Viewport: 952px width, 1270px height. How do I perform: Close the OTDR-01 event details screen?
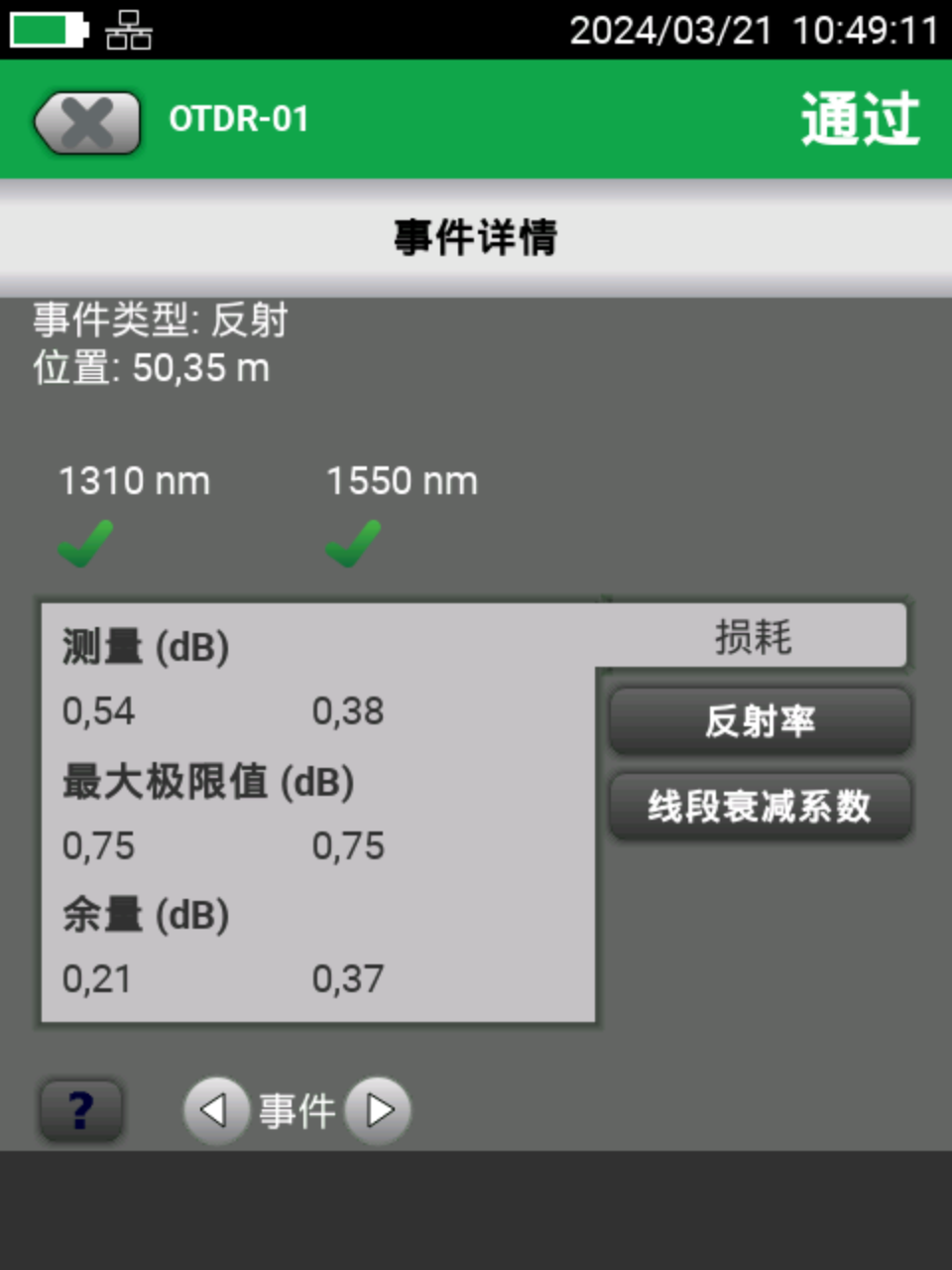coord(87,123)
